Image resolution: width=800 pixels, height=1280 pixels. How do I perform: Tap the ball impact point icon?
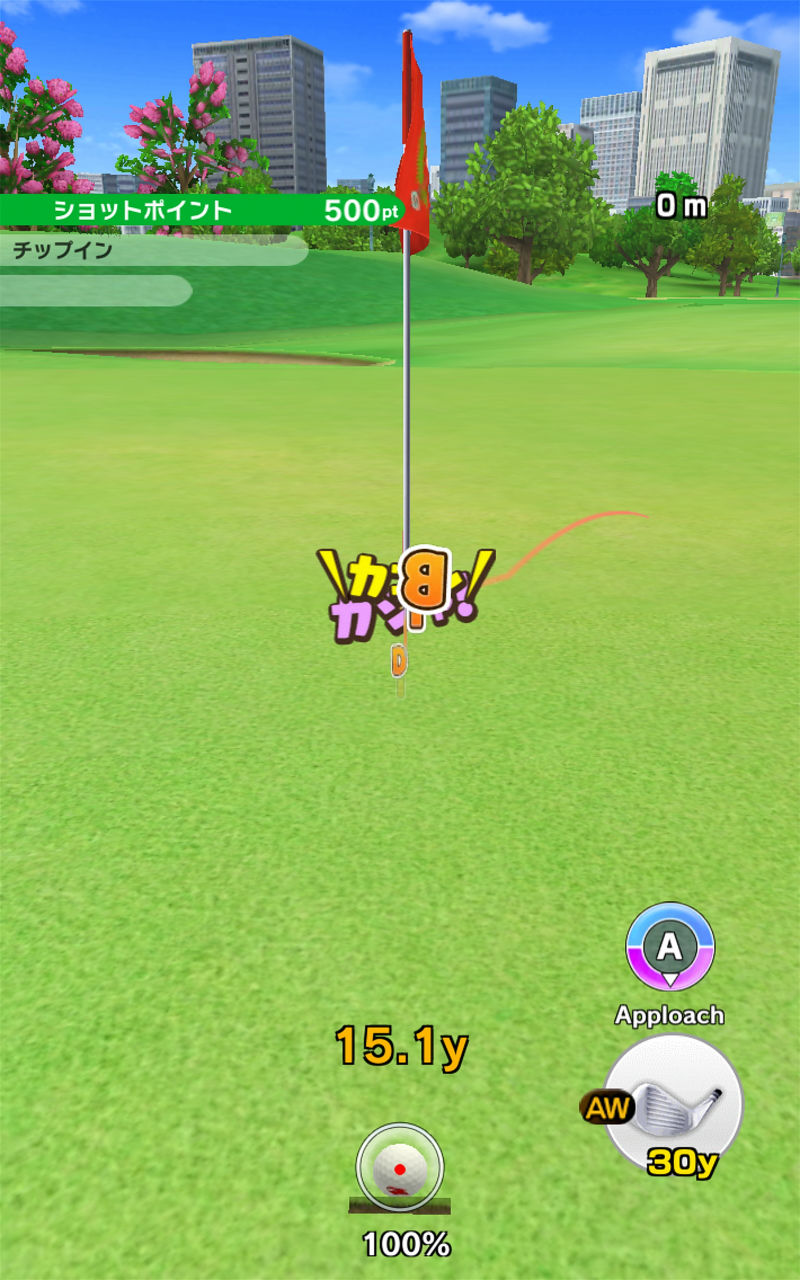pos(400,1168)
